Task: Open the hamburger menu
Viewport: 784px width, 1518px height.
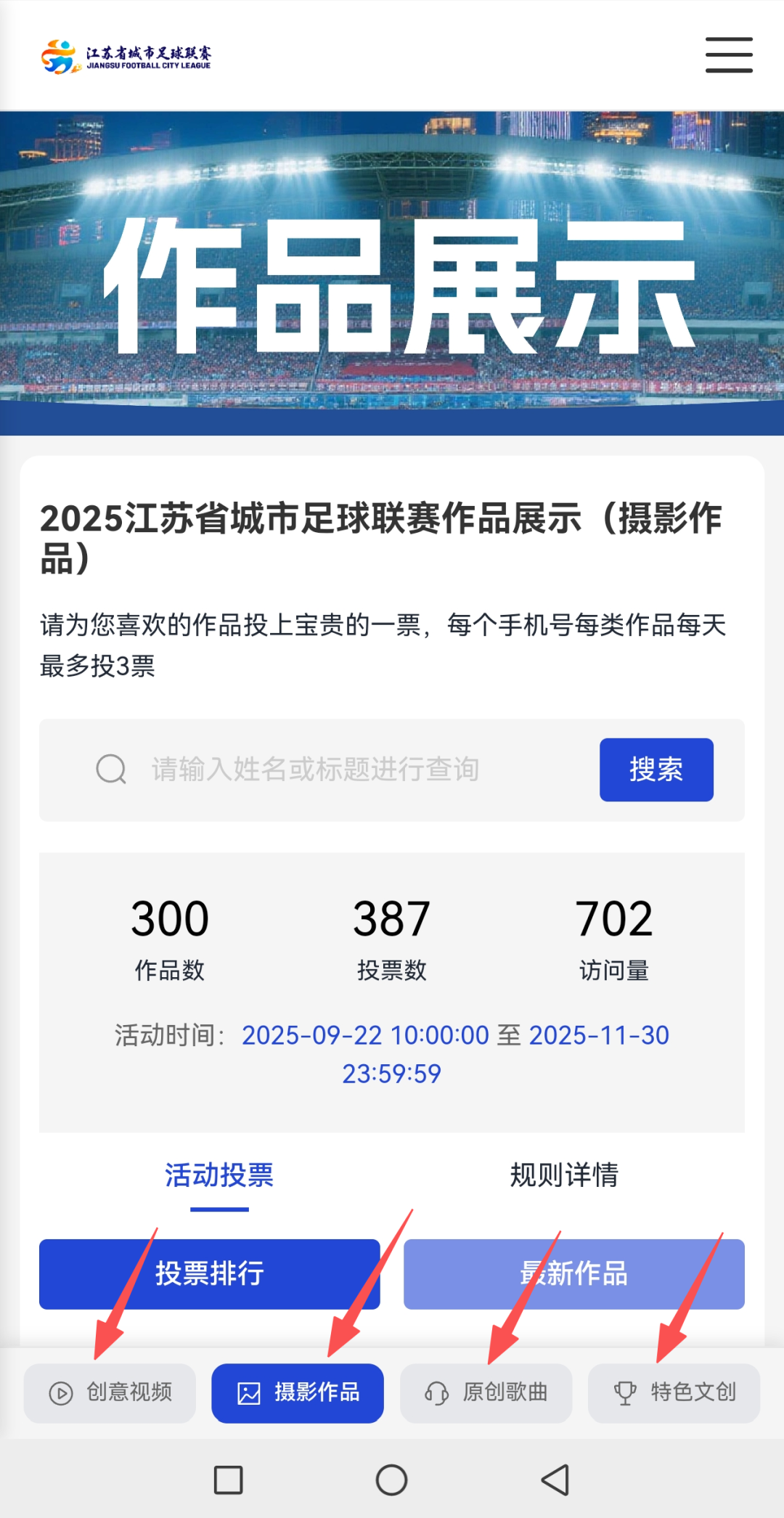Action: (729, 55)
